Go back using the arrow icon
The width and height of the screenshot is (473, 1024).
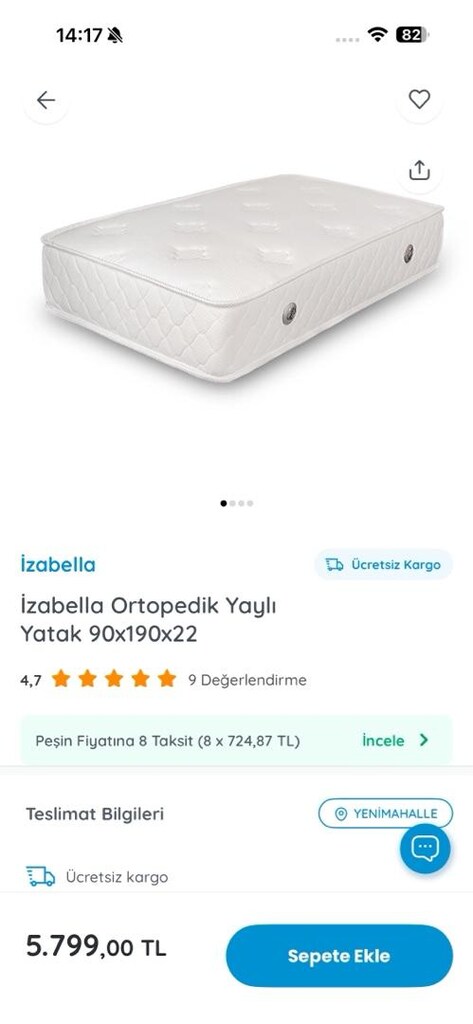[x=46, y=100]
